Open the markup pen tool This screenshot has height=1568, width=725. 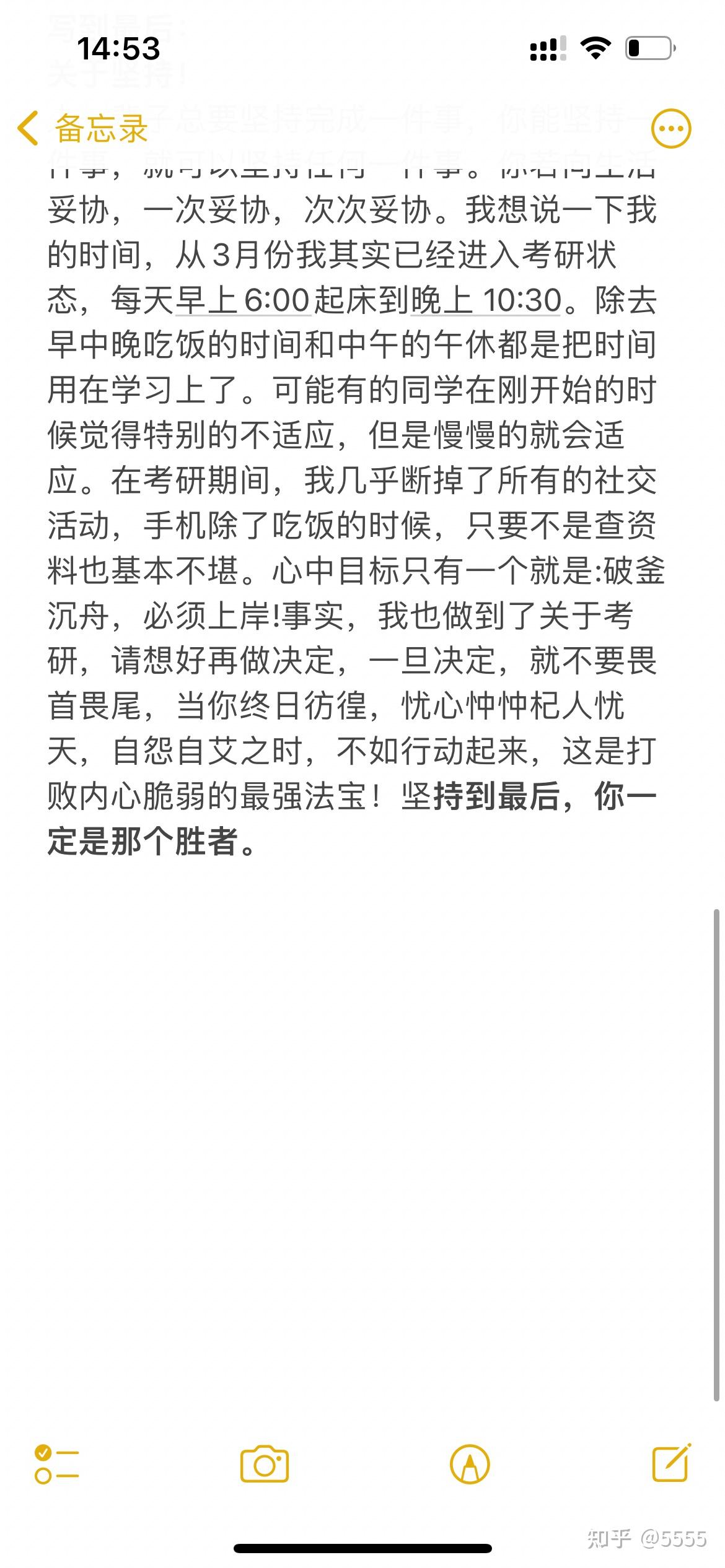pos(470,1465)
